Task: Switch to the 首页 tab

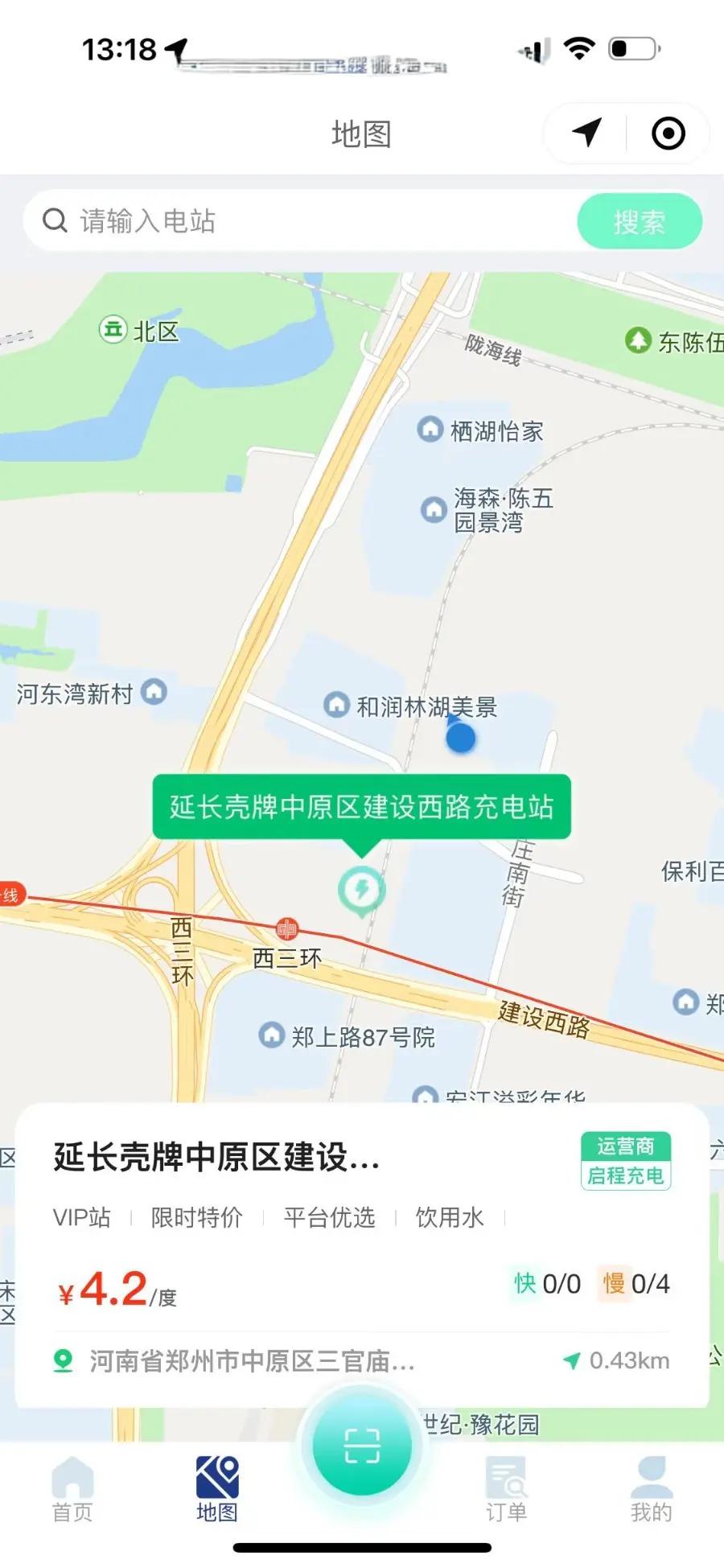Action: [72, 1489]
